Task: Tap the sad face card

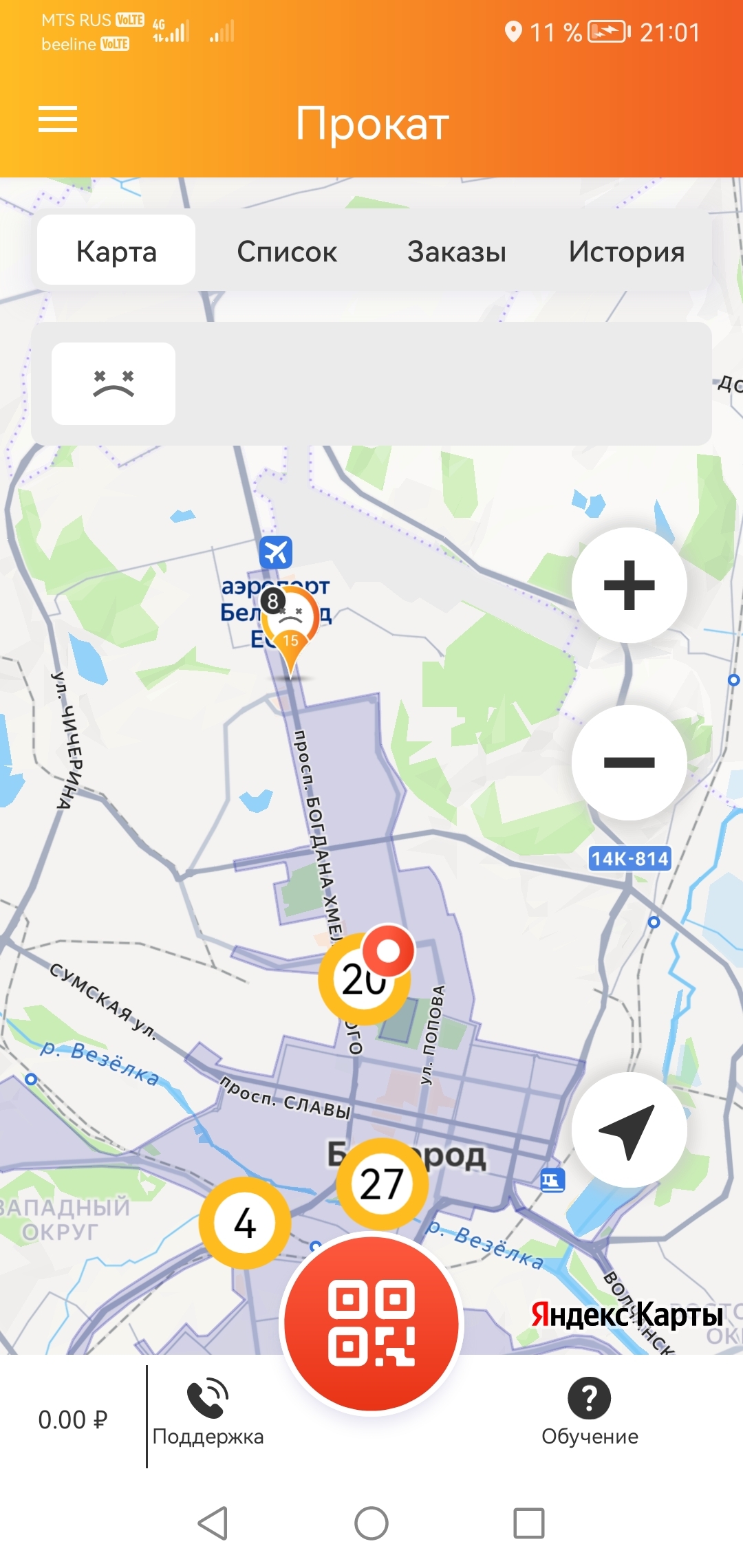Action: pyautogui.click(x=114, y=384)
